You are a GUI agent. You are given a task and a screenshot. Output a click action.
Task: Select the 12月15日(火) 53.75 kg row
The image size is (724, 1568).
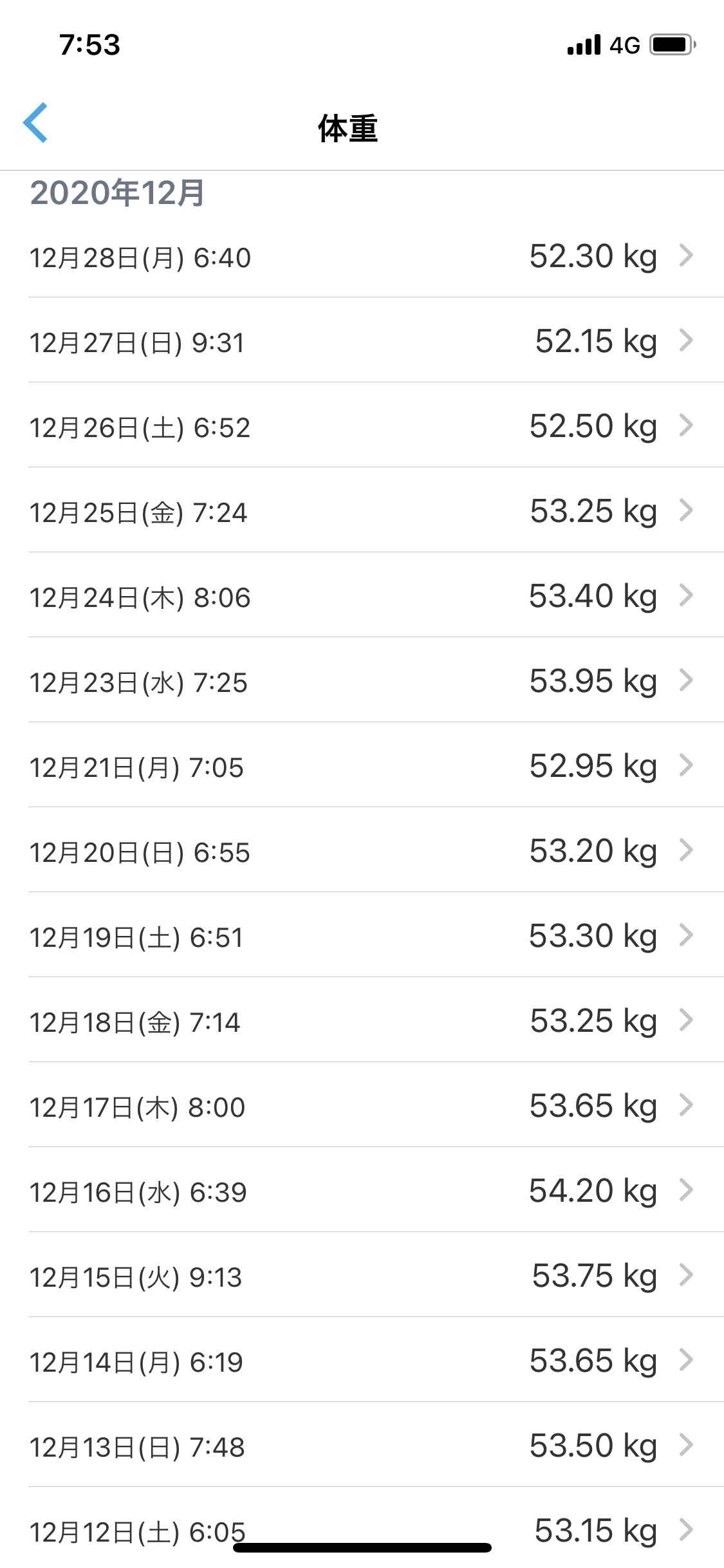click(x=362, y=1275)
